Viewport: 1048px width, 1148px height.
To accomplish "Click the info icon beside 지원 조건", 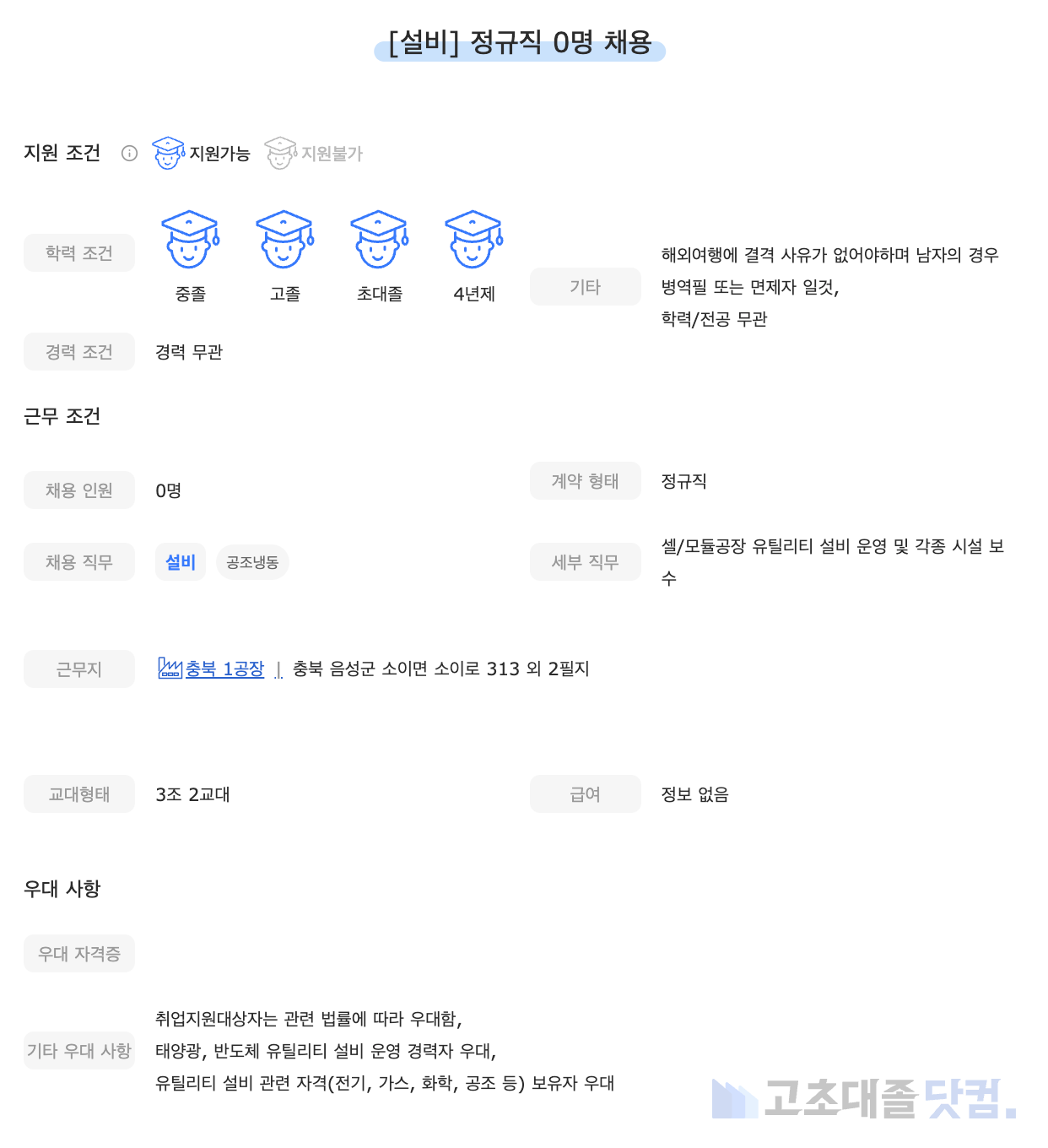I will (128, 154).
